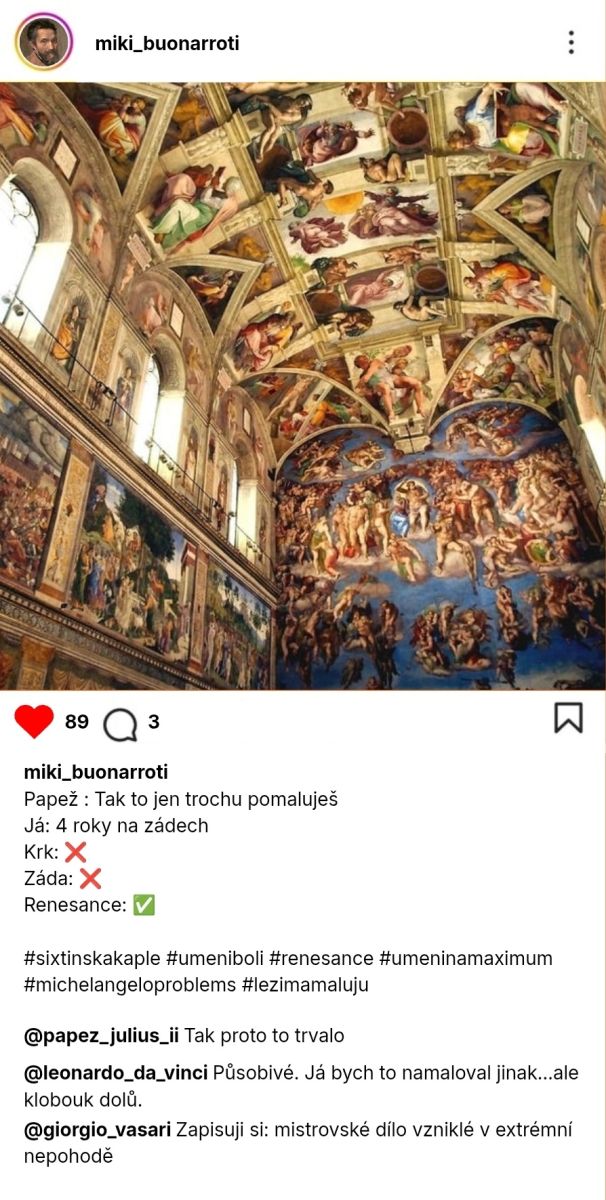The image size is (606, 1200).
Task: Visit @leonardo_da_vinci commenter profile
Action: tap(116, 1073)
